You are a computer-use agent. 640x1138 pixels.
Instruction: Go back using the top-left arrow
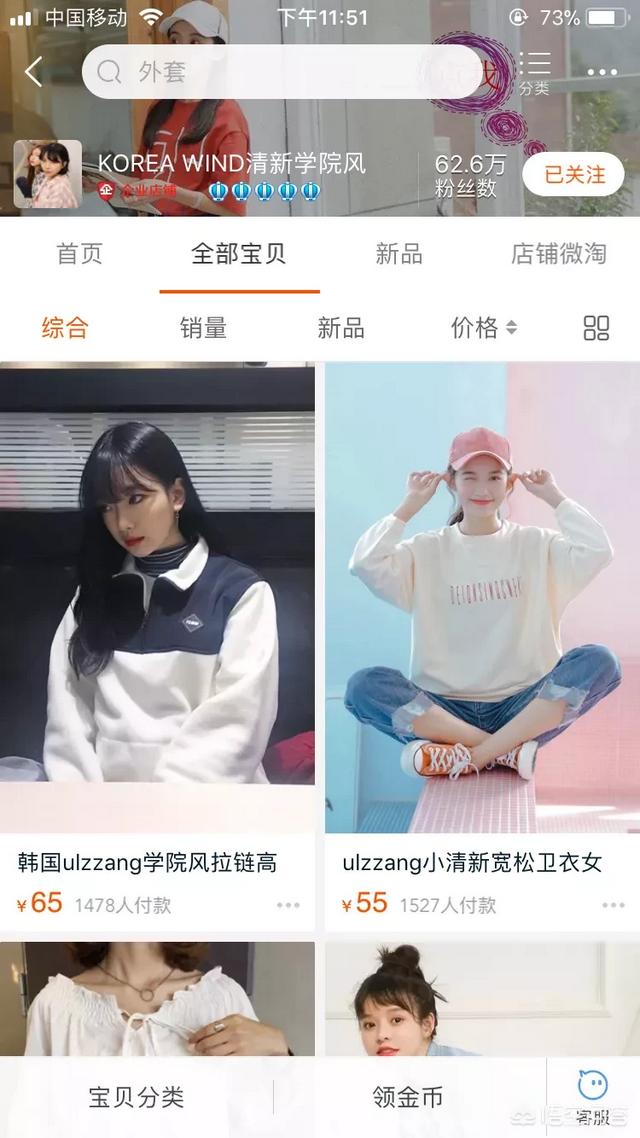(33, 72)
